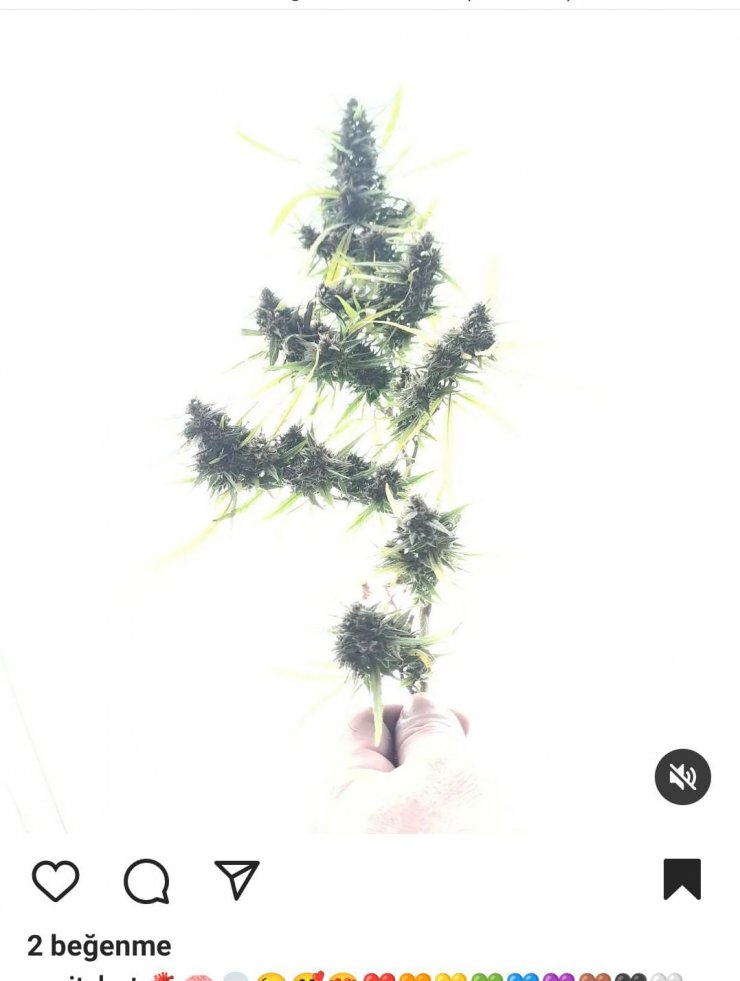Image resolution: width=740 pixels, height=981 pixels.
Task: Open the list of 2 beğenme likes
Action: pyautogui.click(x=99, y=946)
